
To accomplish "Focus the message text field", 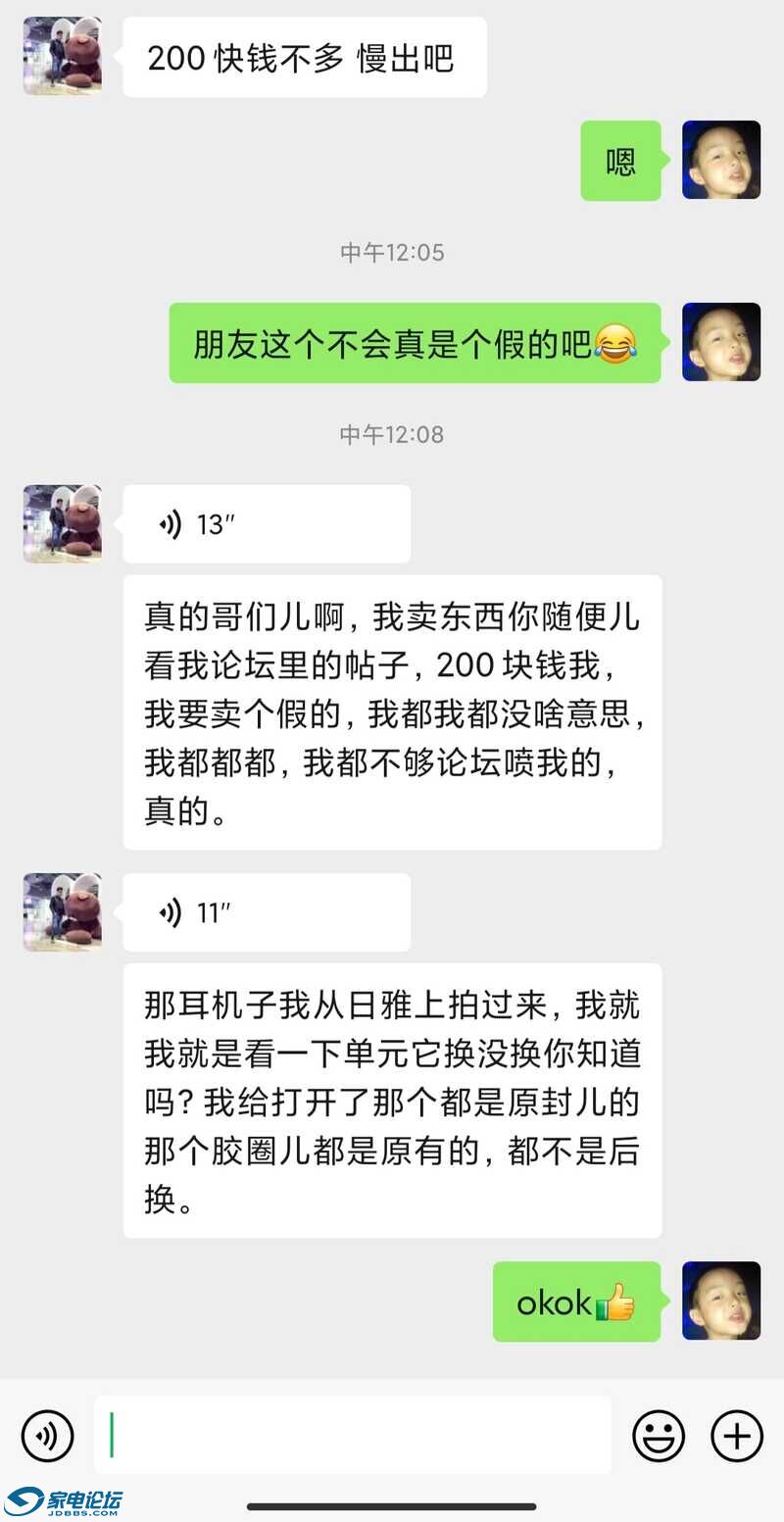I will [353, 1435].
